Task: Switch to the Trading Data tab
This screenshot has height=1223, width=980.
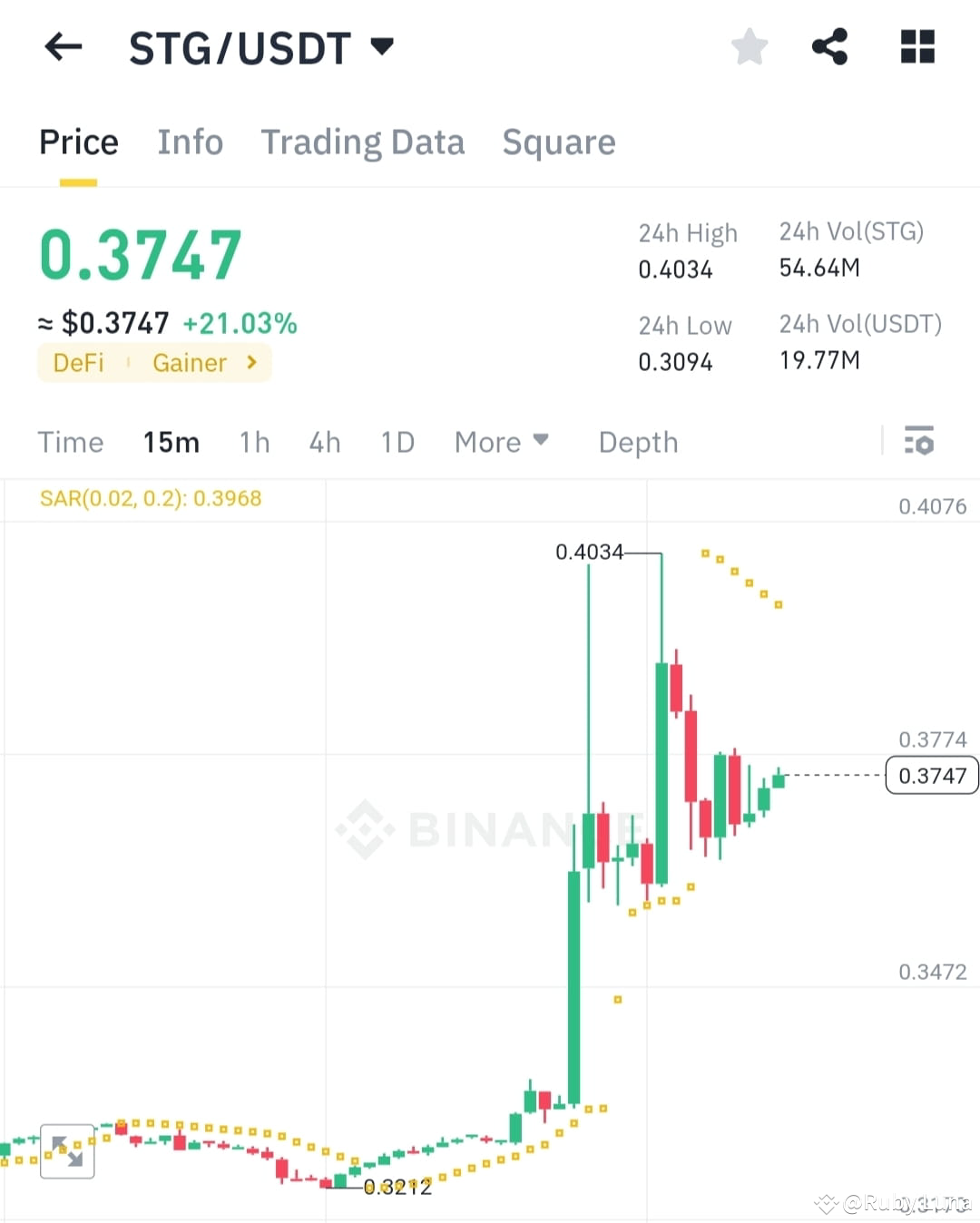Action: point(363,142)
